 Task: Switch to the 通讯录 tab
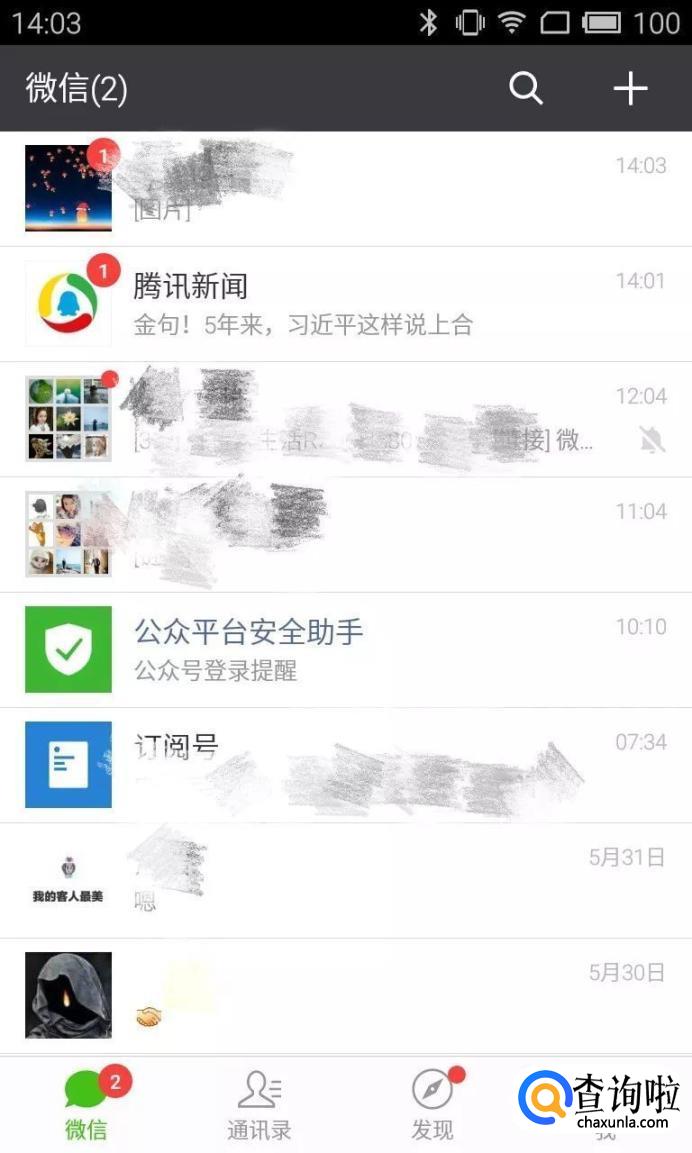pos(259,1105)
